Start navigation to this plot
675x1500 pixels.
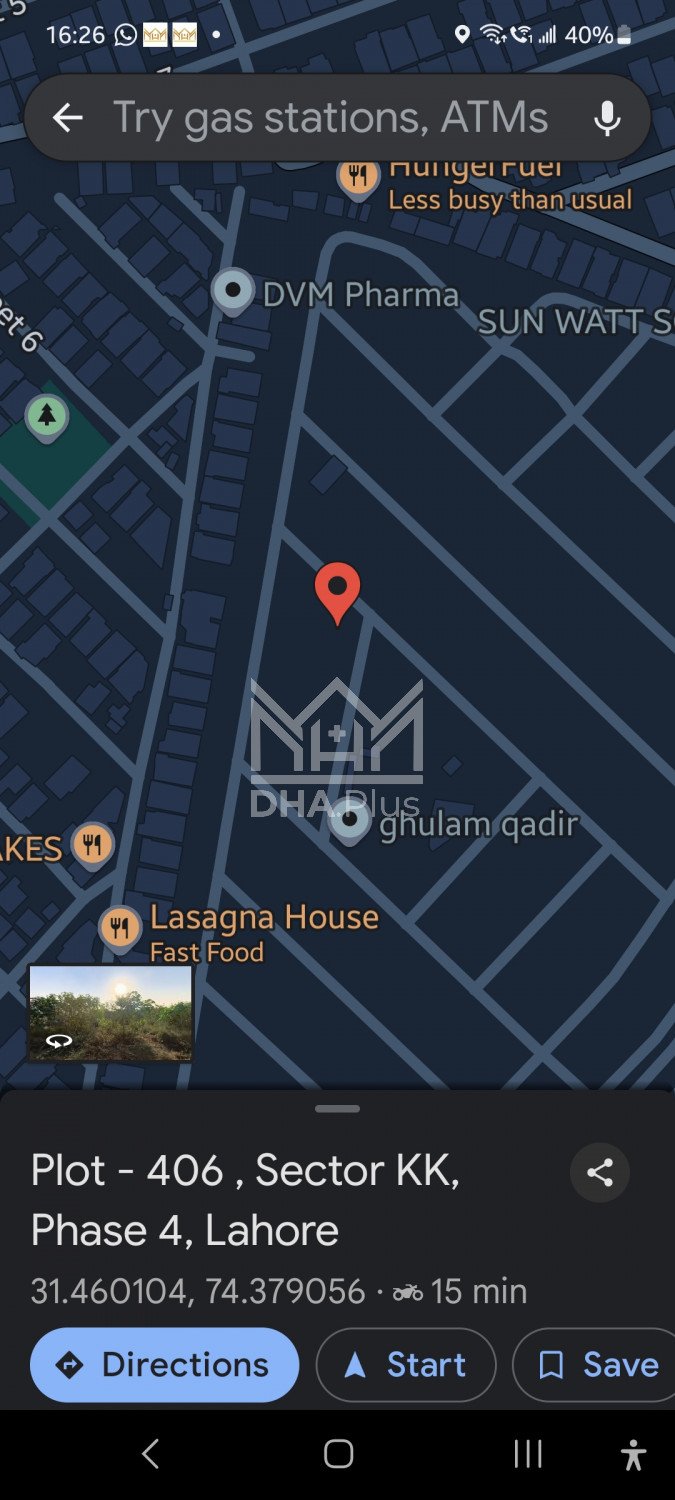406,1365
